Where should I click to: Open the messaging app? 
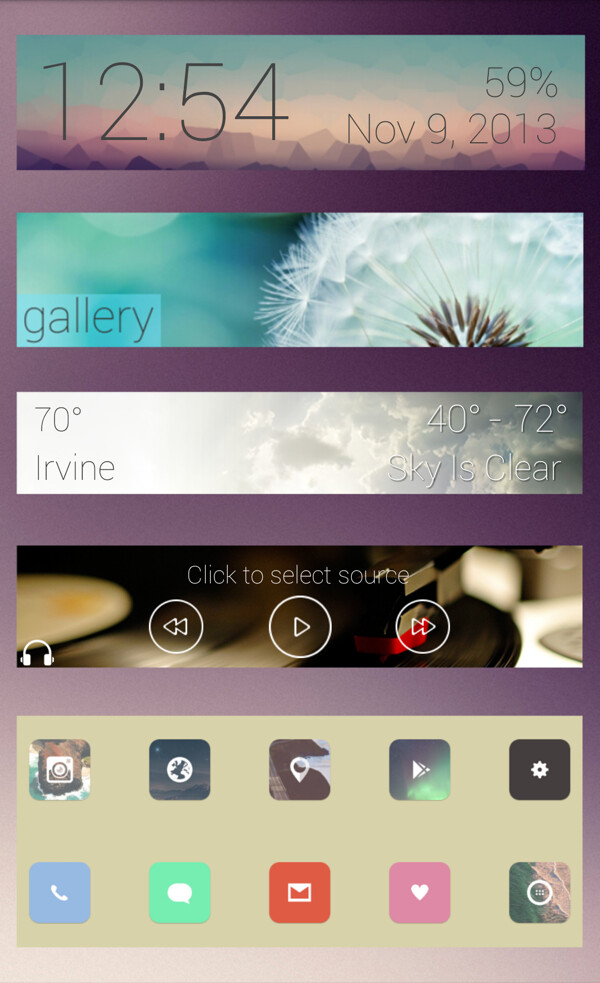(180, 892)
